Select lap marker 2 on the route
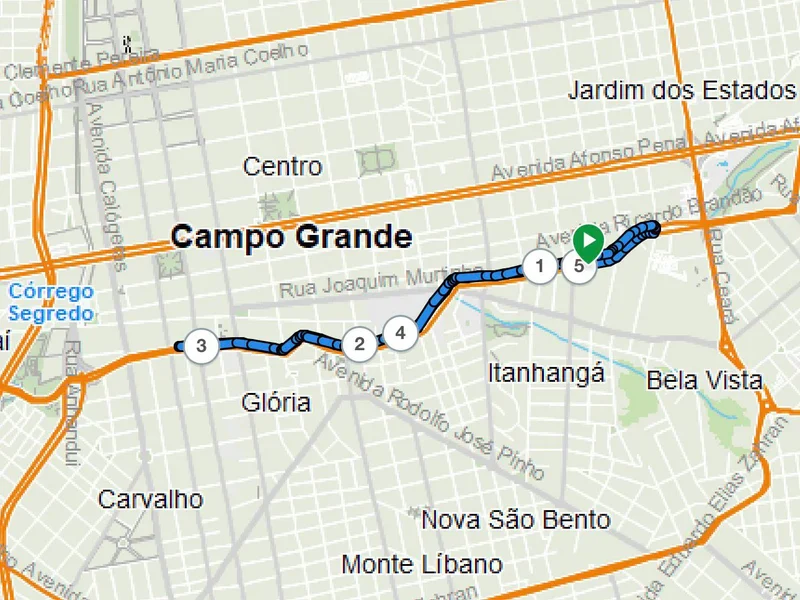800x600 pixels. [x=359, y=345]
